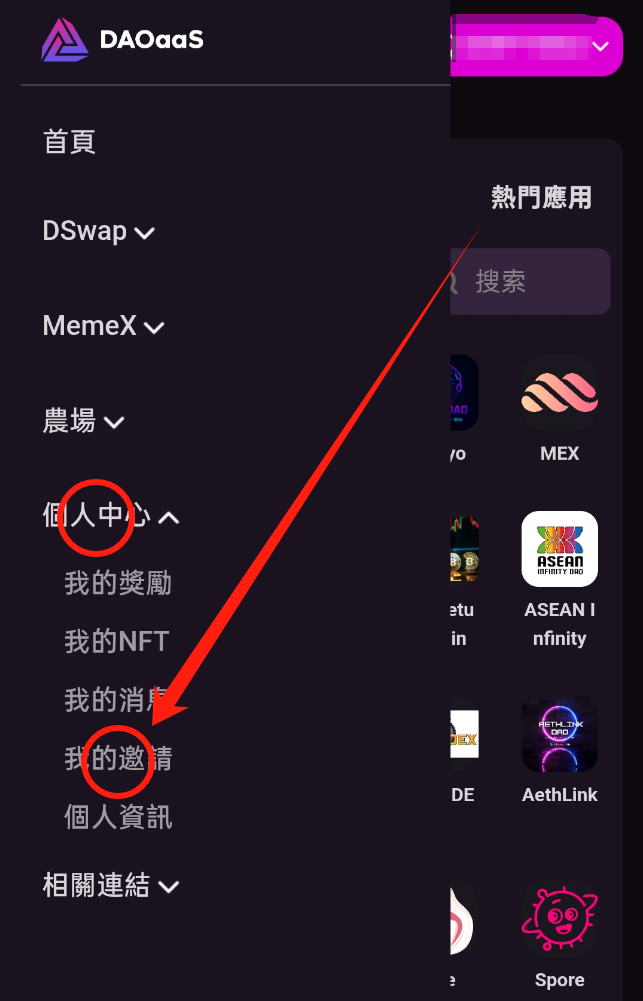Open the AethLink app tile
This screenshot has height=1001, width=643.
(559, 735)
